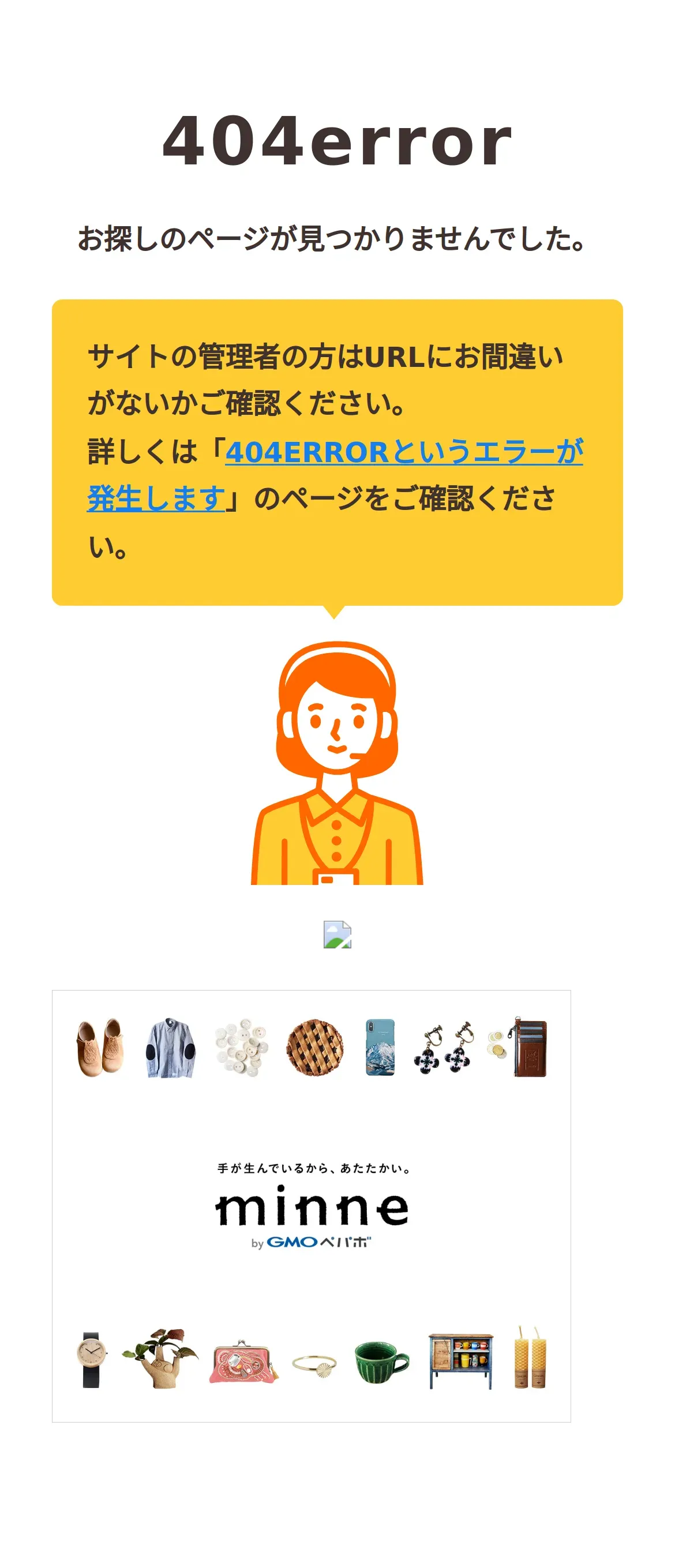Open the minne by GMOペパボ banner
Image resolution: width=675 pixels, height=1568 pixels.
311,1206
